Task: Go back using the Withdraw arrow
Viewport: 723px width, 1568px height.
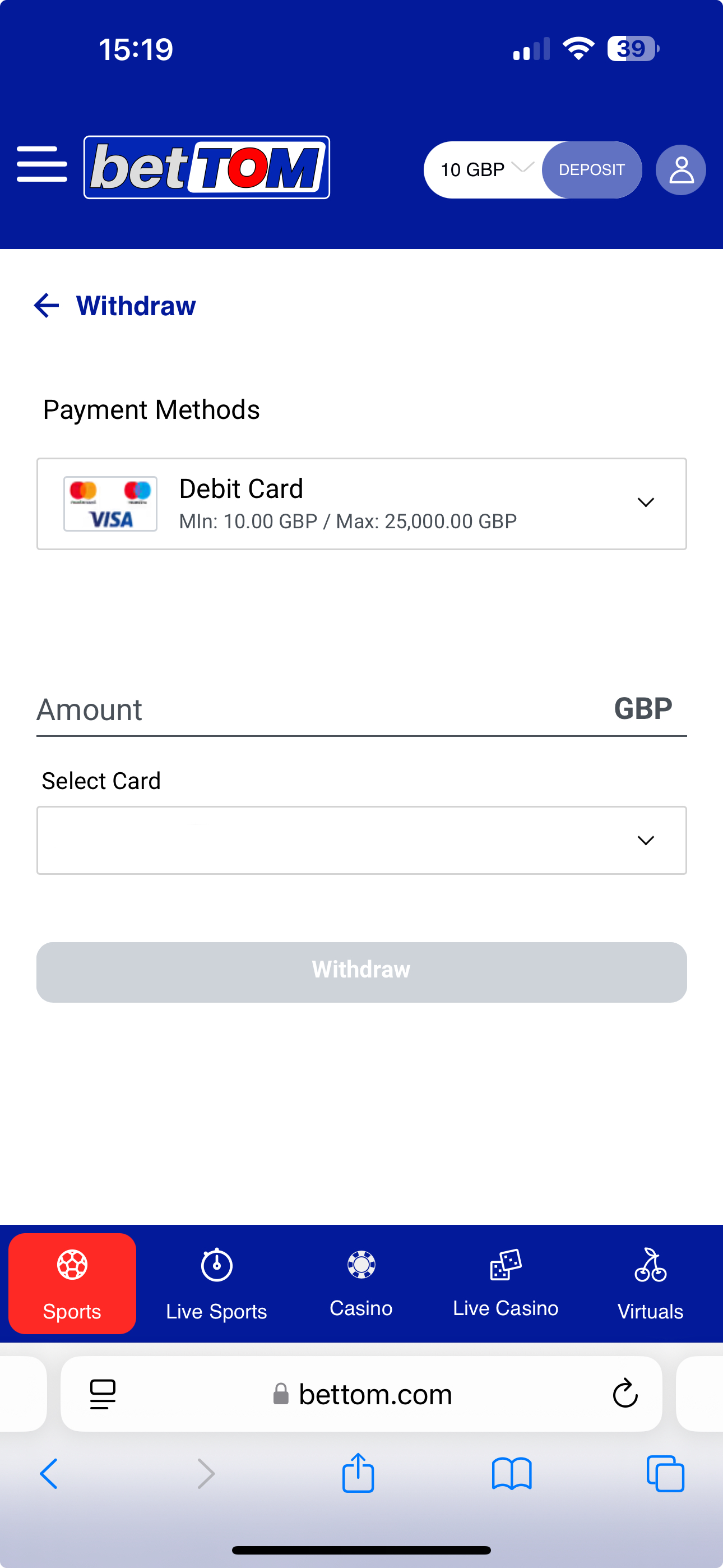Action: click(x=47, y=306)
